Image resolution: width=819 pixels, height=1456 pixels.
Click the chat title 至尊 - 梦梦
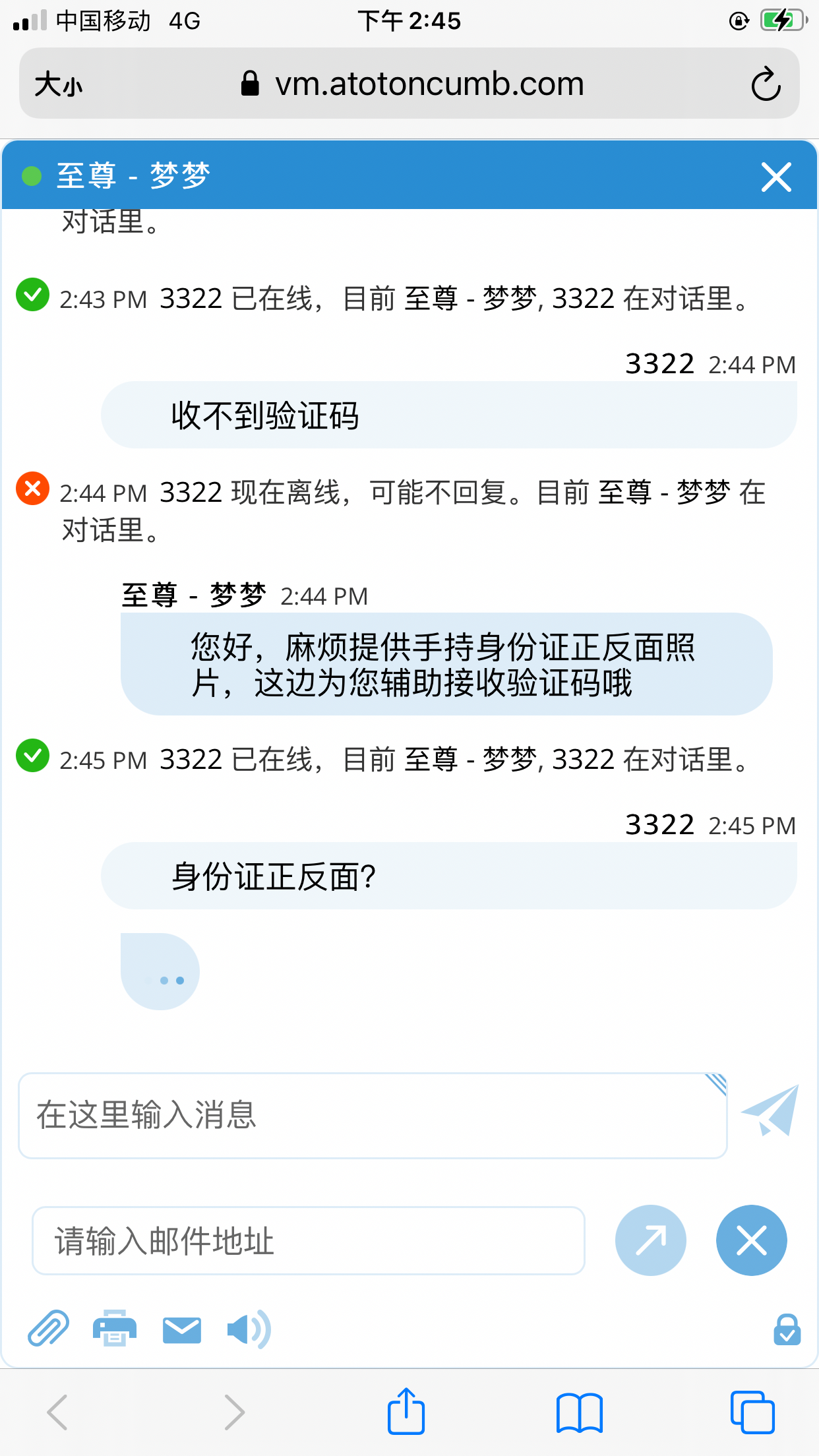[135, 175]
